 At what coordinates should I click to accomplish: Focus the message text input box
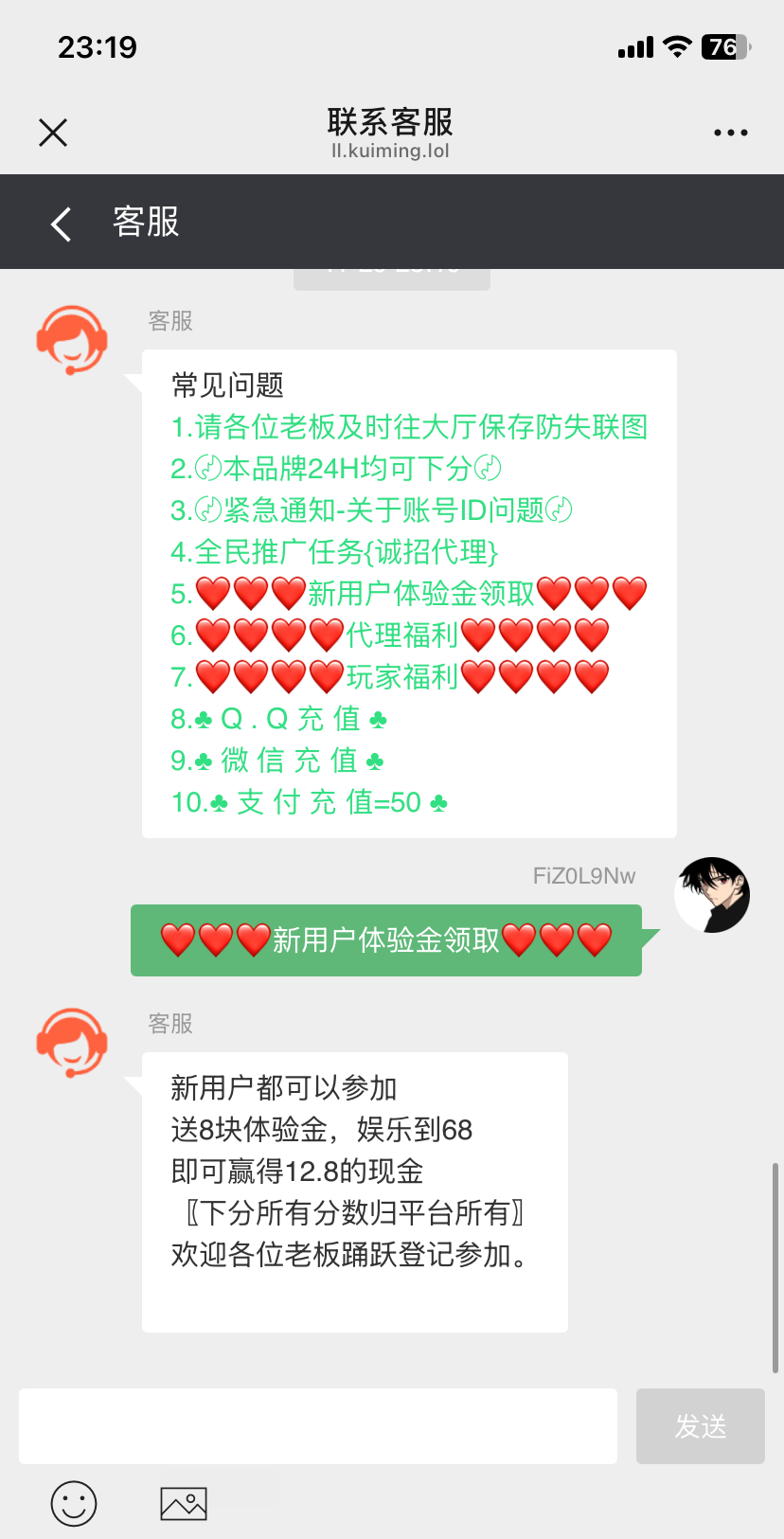pos(318,1426)
